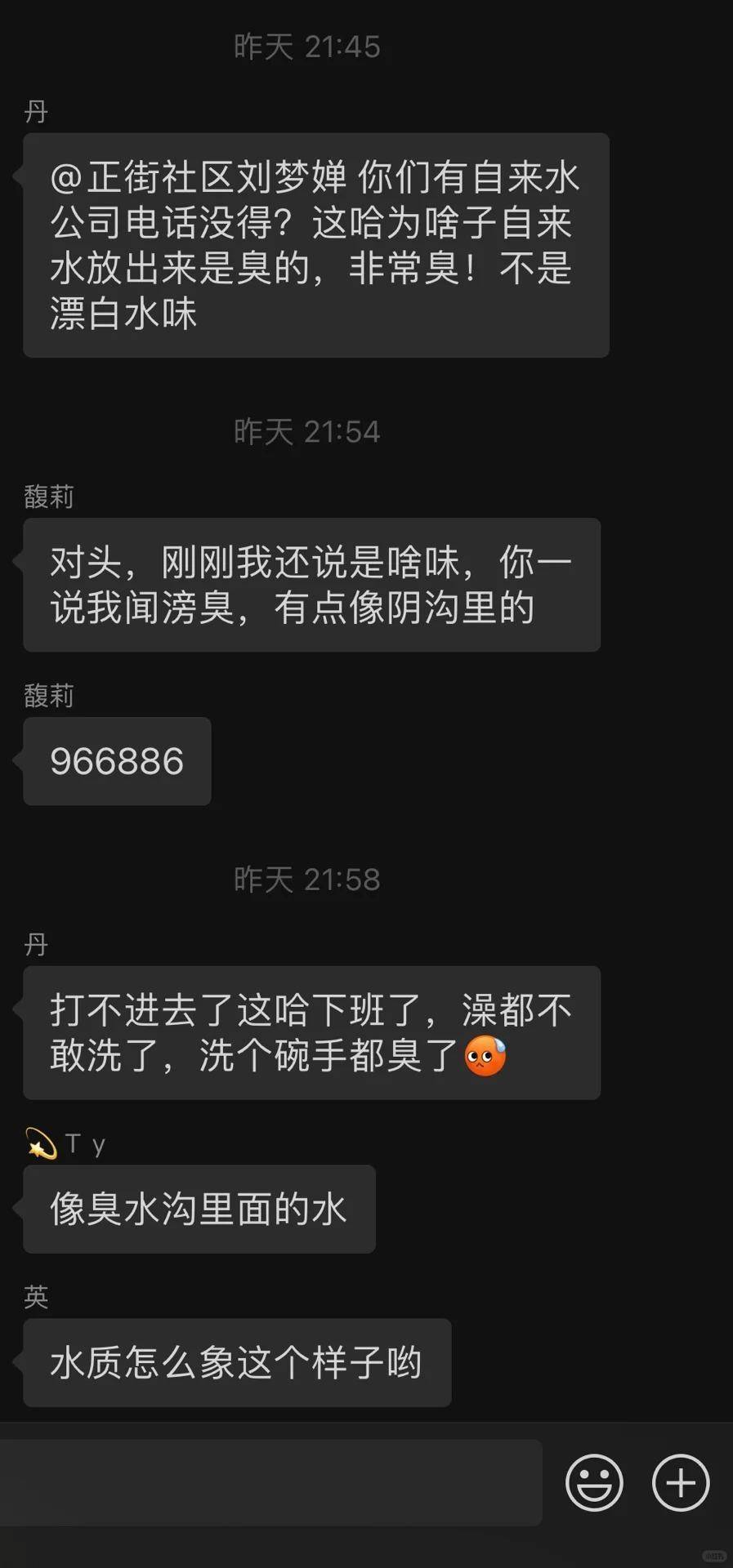Viewport: 733px width, 1568px height.
Task: Tap the @正街社区刘梦婵 mention in the message
Action: (x=196, y=178)
